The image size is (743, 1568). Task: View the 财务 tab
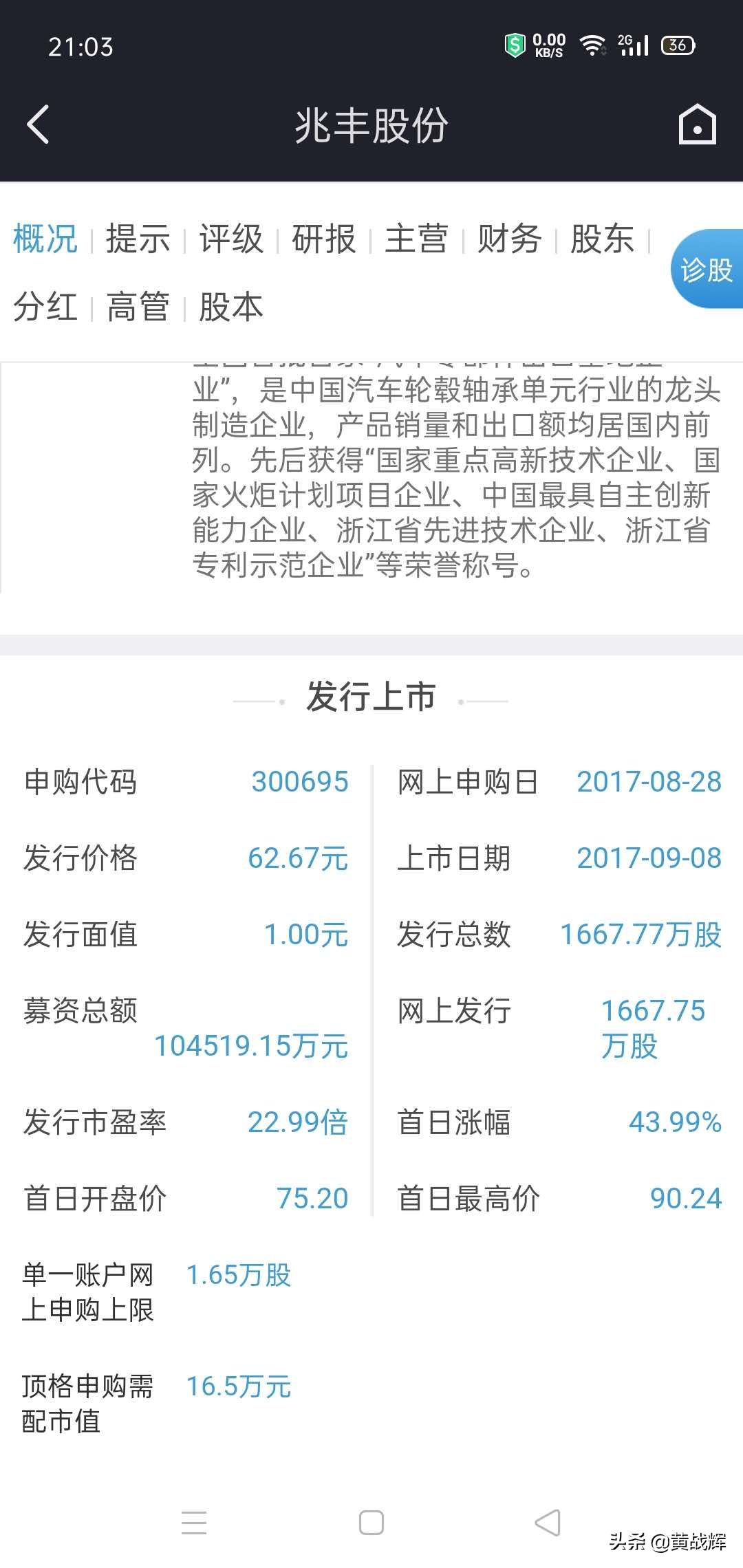click(x=509, y=239)
